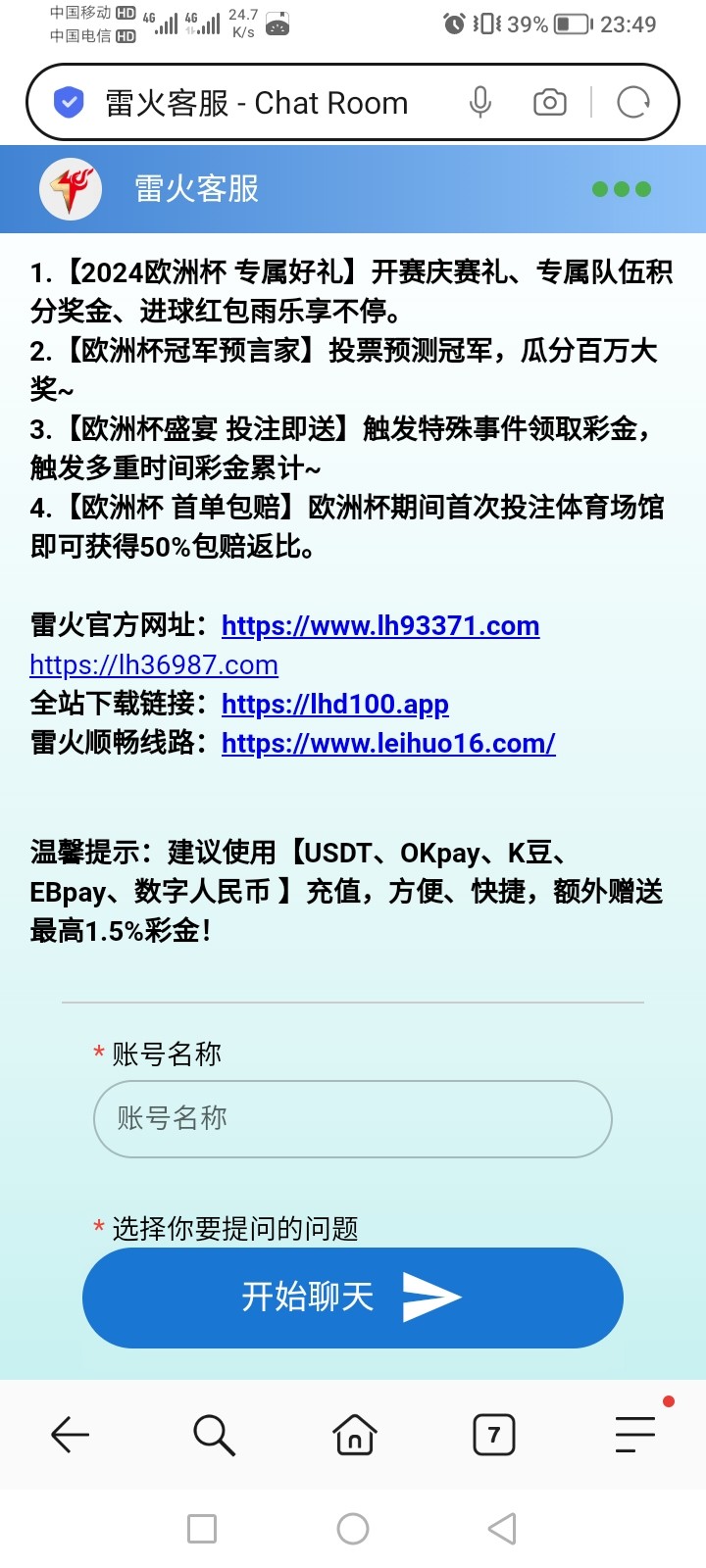
Task: Tap the voice search microphone icon
Action: pyautogui.click(x=479, y=101)
